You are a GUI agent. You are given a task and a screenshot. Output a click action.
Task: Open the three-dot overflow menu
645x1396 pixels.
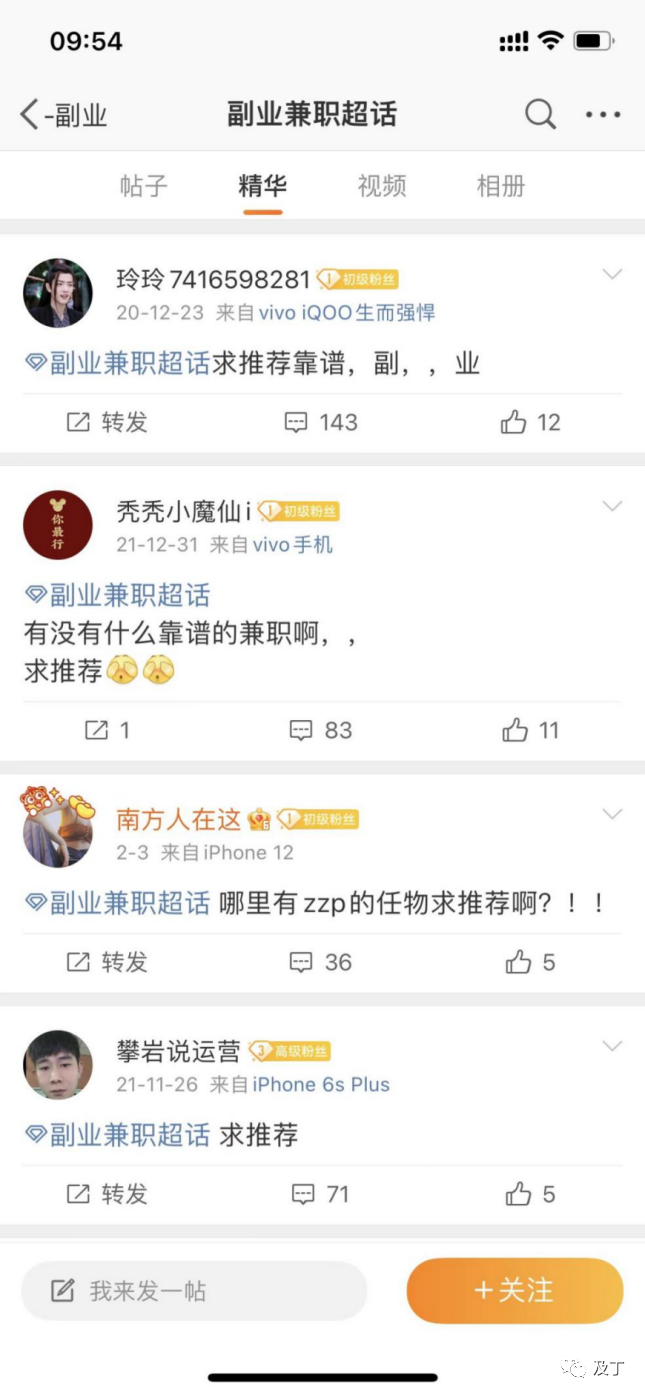[x=603, y=115]
